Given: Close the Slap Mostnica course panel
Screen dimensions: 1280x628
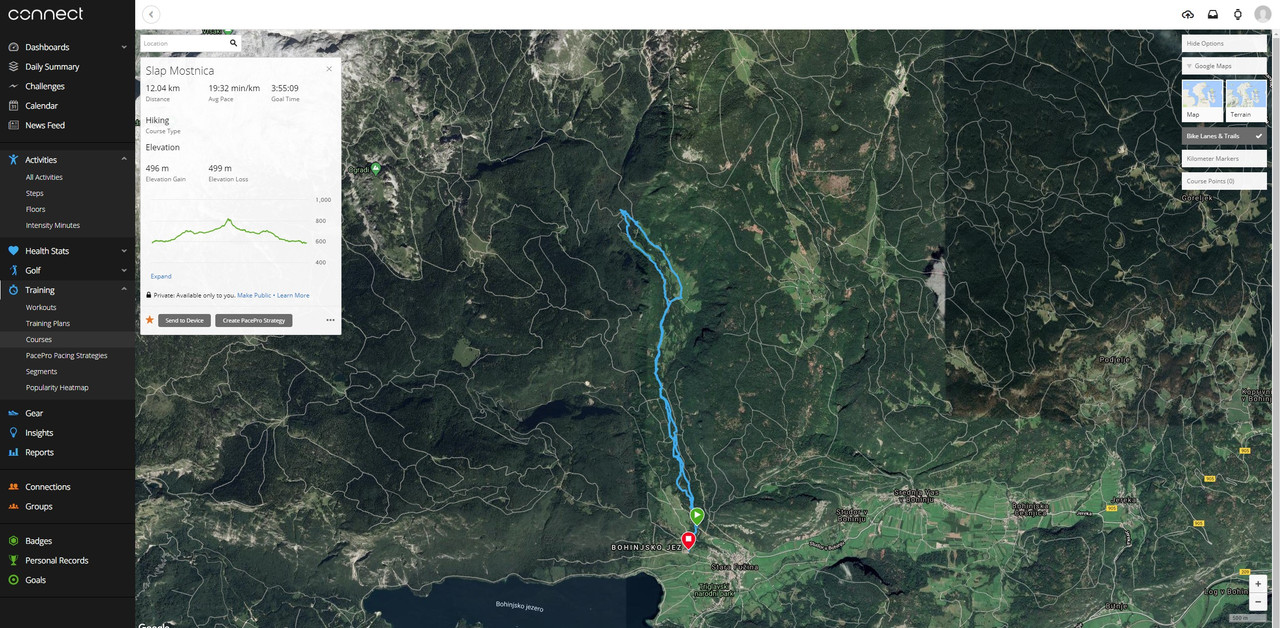Looking at the screenshot, I should pos(329,69).
